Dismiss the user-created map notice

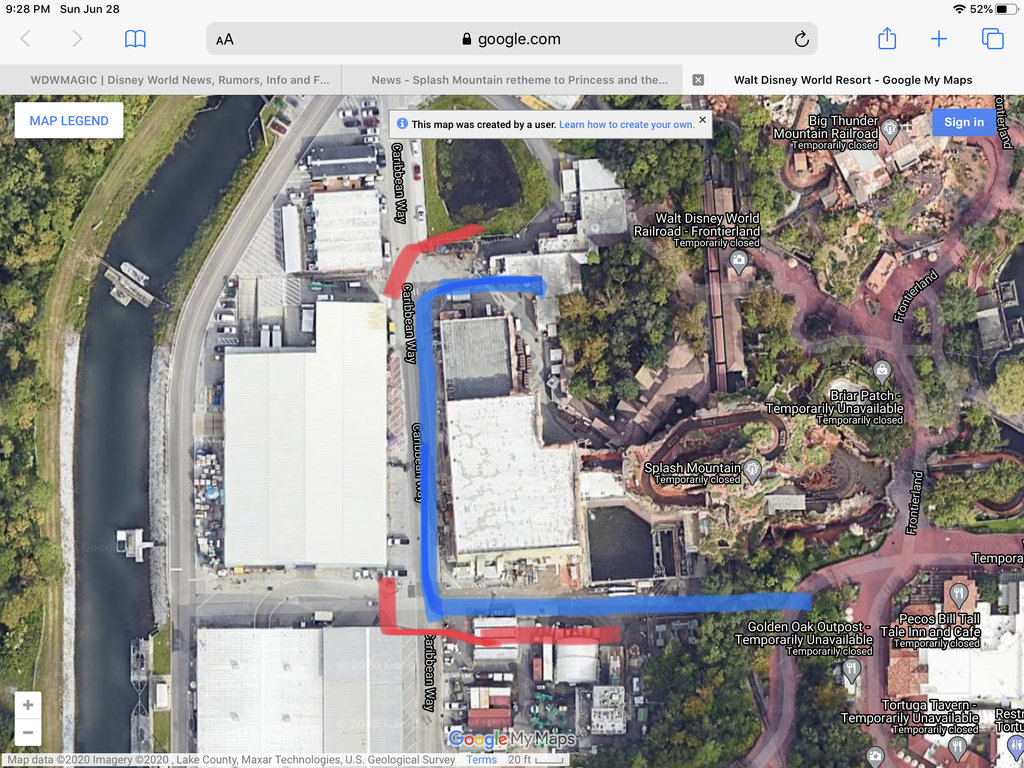click(x=702, y=119)
